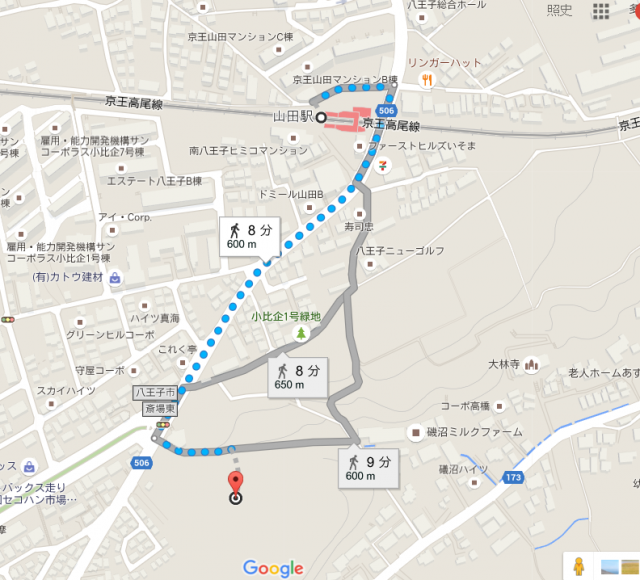The image size is (640, 580).
Task: Select the 8 min 600 m blue route
Action: (x=248, y=237)
